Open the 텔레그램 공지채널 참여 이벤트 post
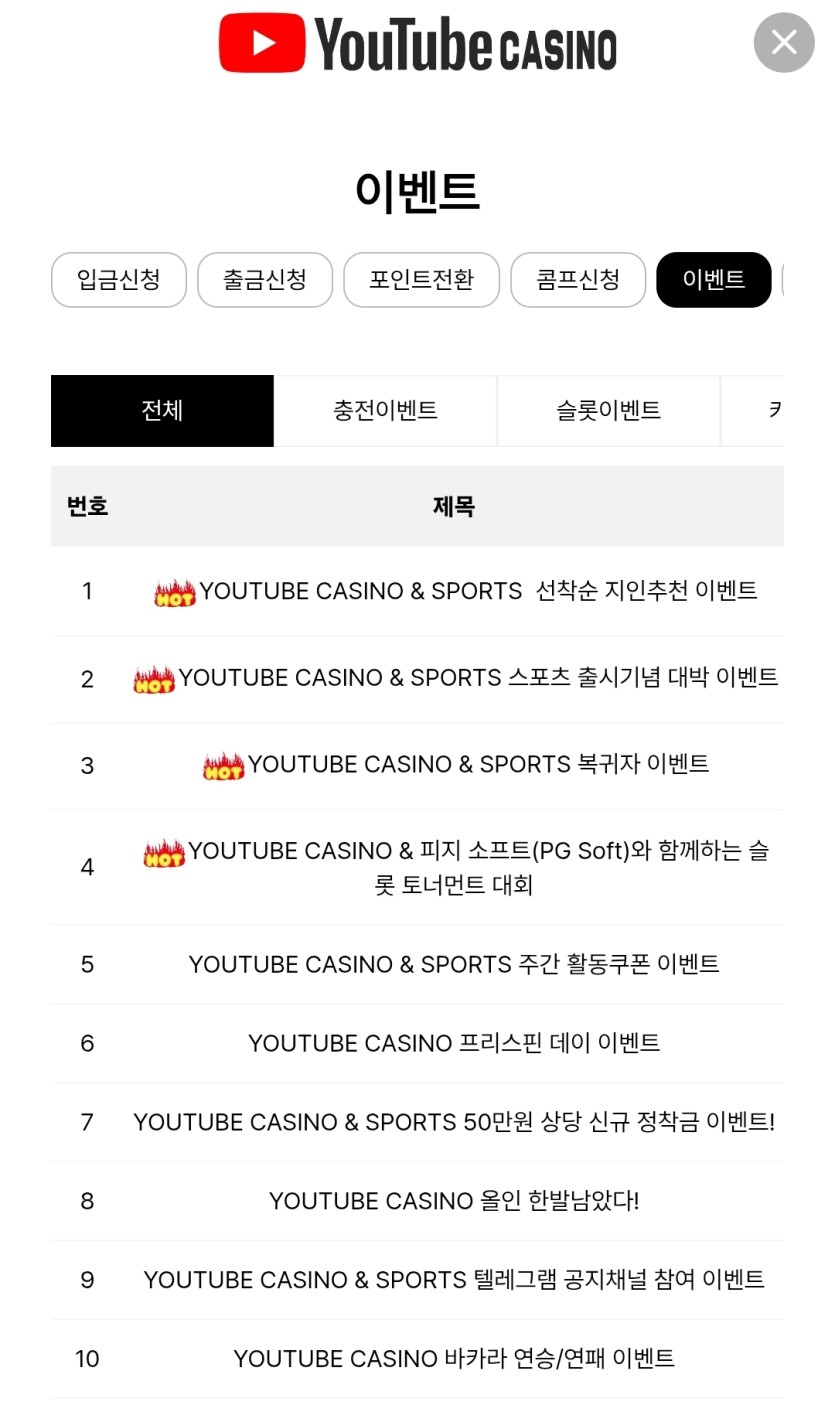This screenshot has width=835, height=1405. (x=453, y=1280)
